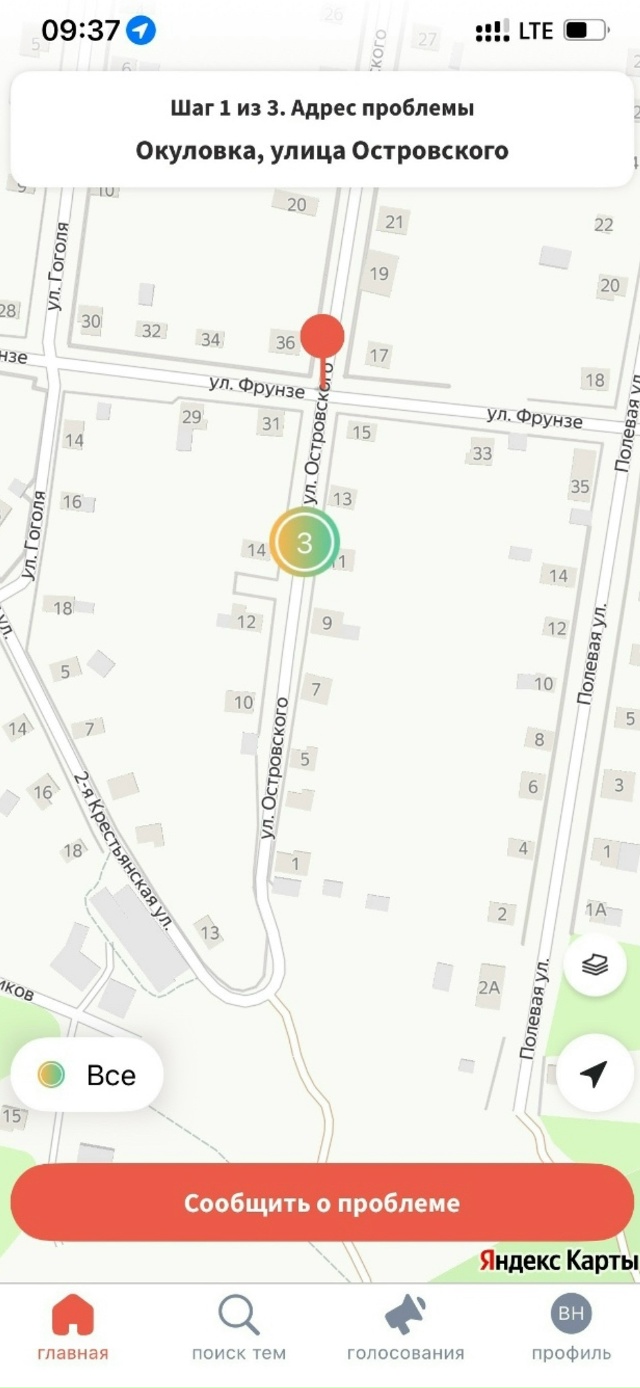Open the map layers button

click(x=594, y=965)
